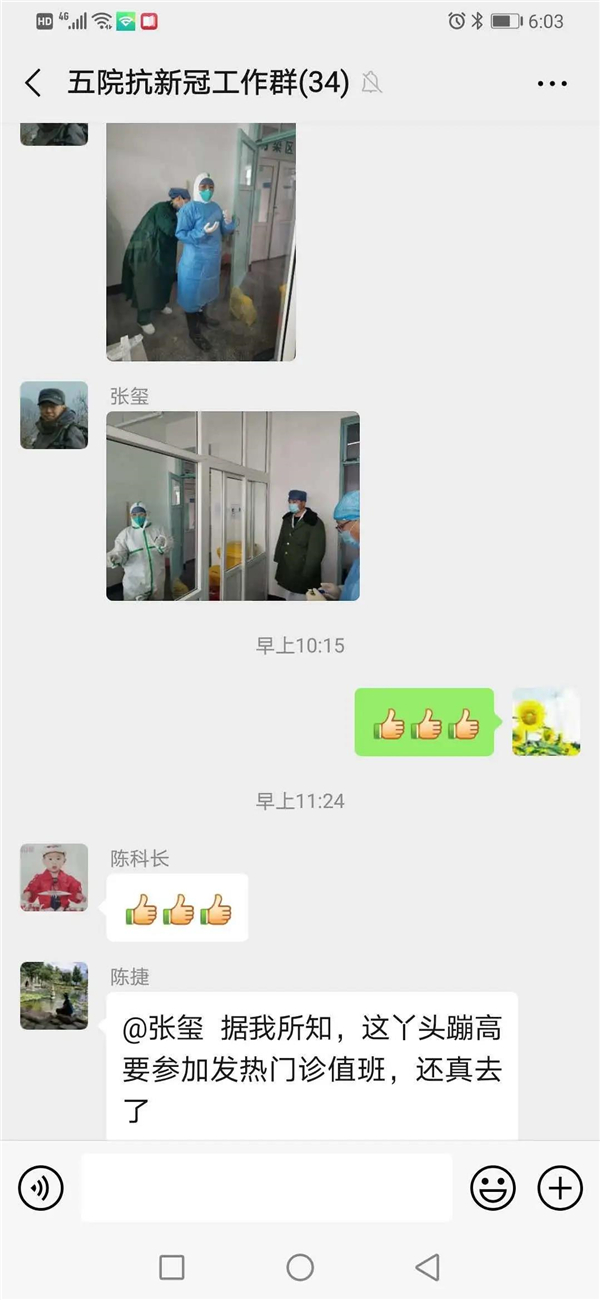Switch to voice message input
This screenshot has height=1300, width=600.
coord(41,1188)
